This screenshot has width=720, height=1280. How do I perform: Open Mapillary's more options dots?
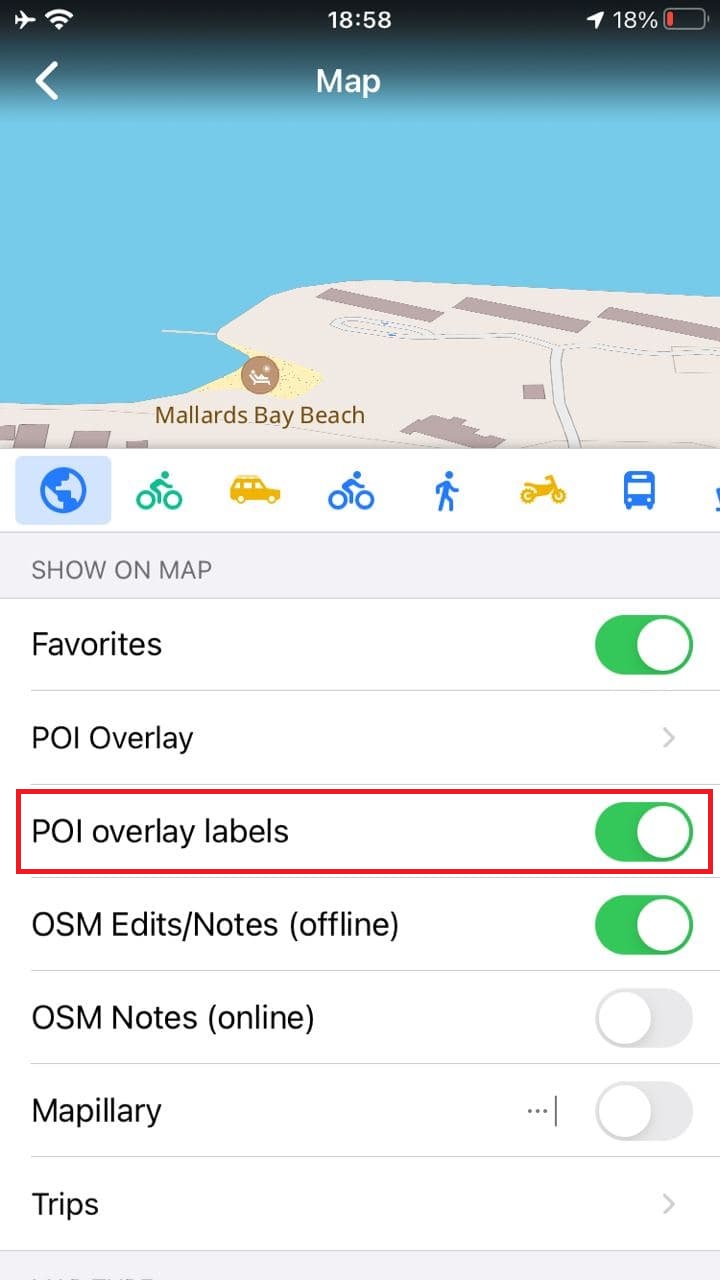538,1111
